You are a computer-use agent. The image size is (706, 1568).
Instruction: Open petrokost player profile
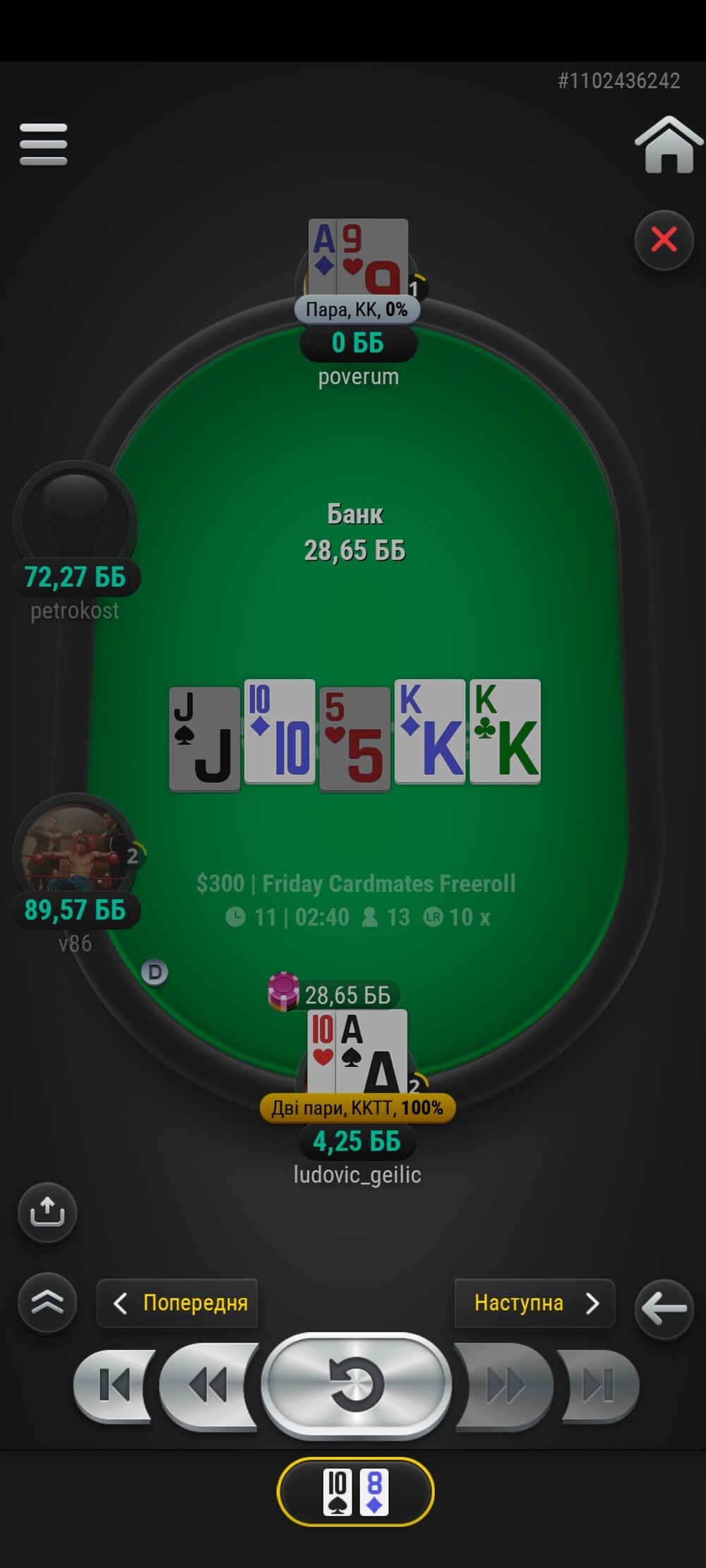click(x=75, y=522)
